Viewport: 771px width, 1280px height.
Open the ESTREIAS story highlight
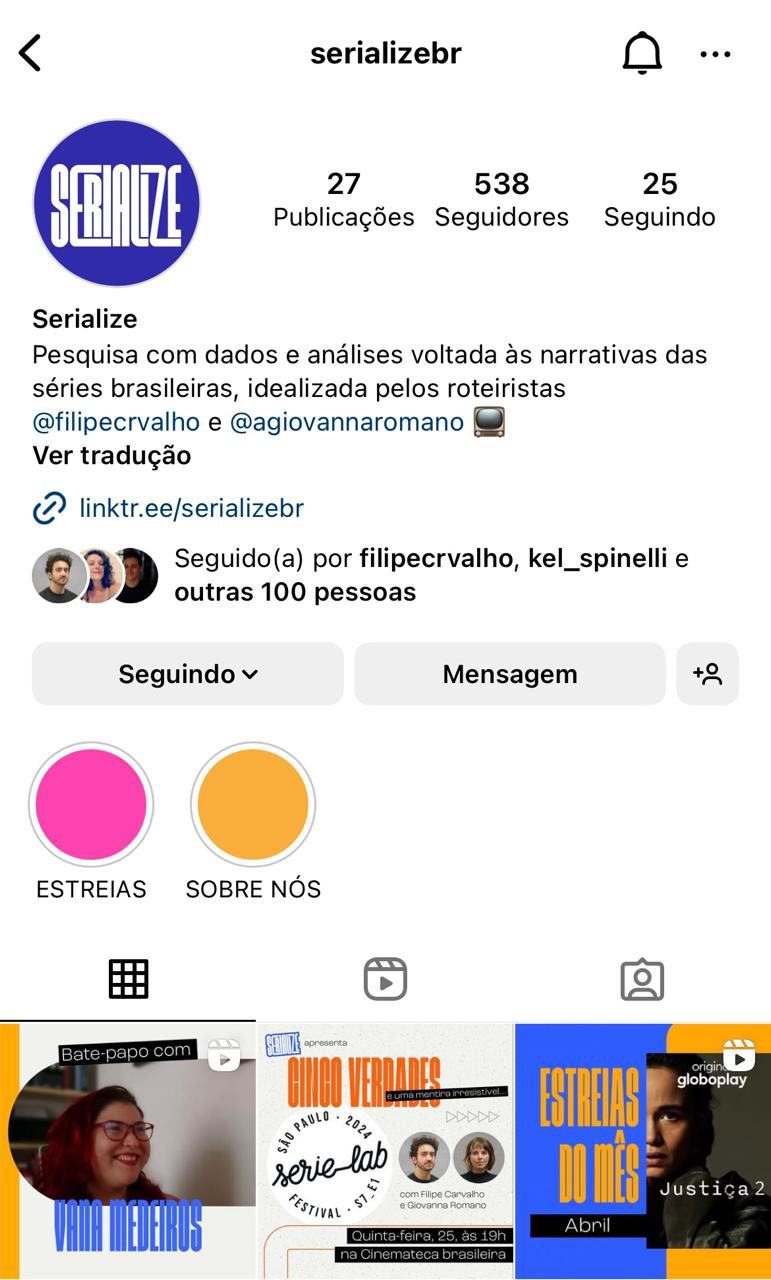tap(91, 804)
